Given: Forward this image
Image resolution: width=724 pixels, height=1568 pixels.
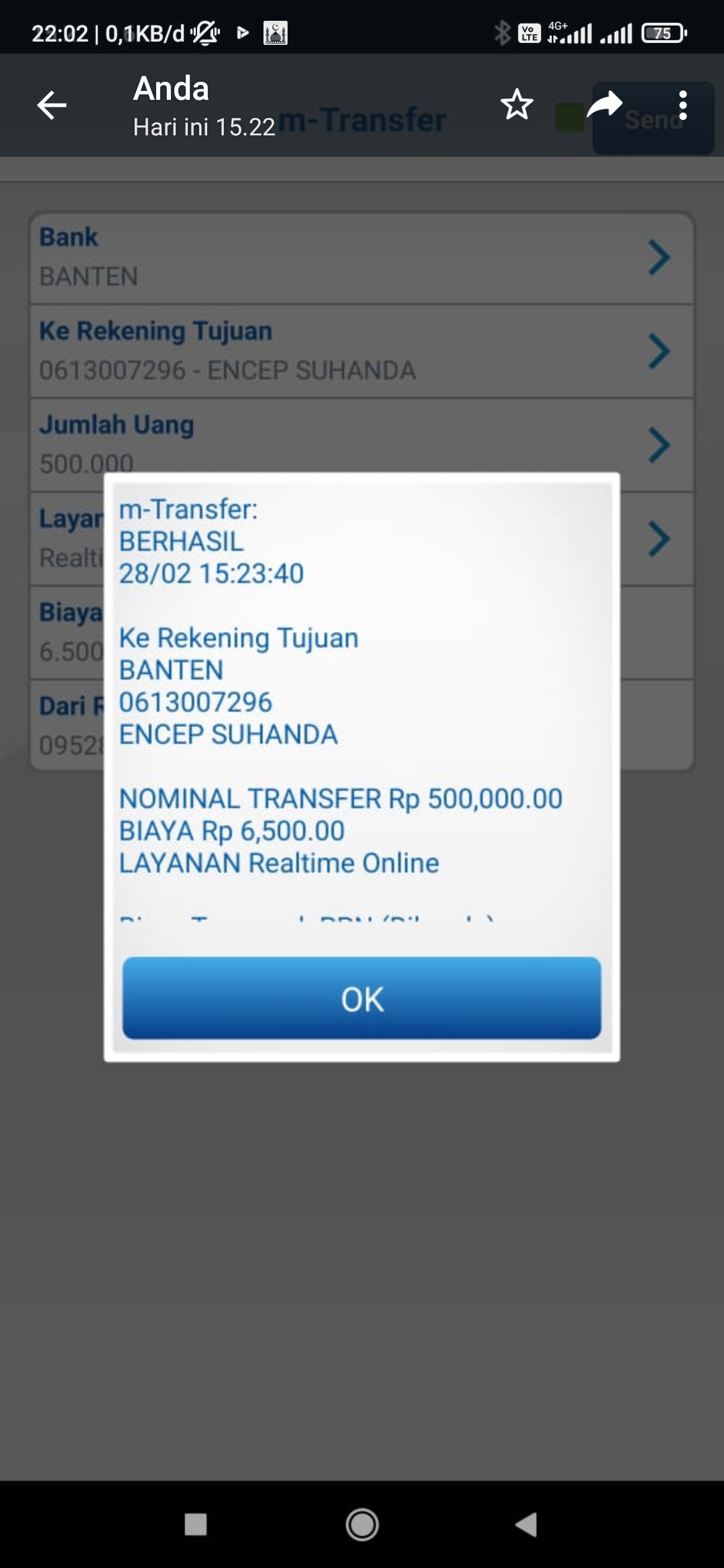Looking at the screenshot, I should pos(604,105).
